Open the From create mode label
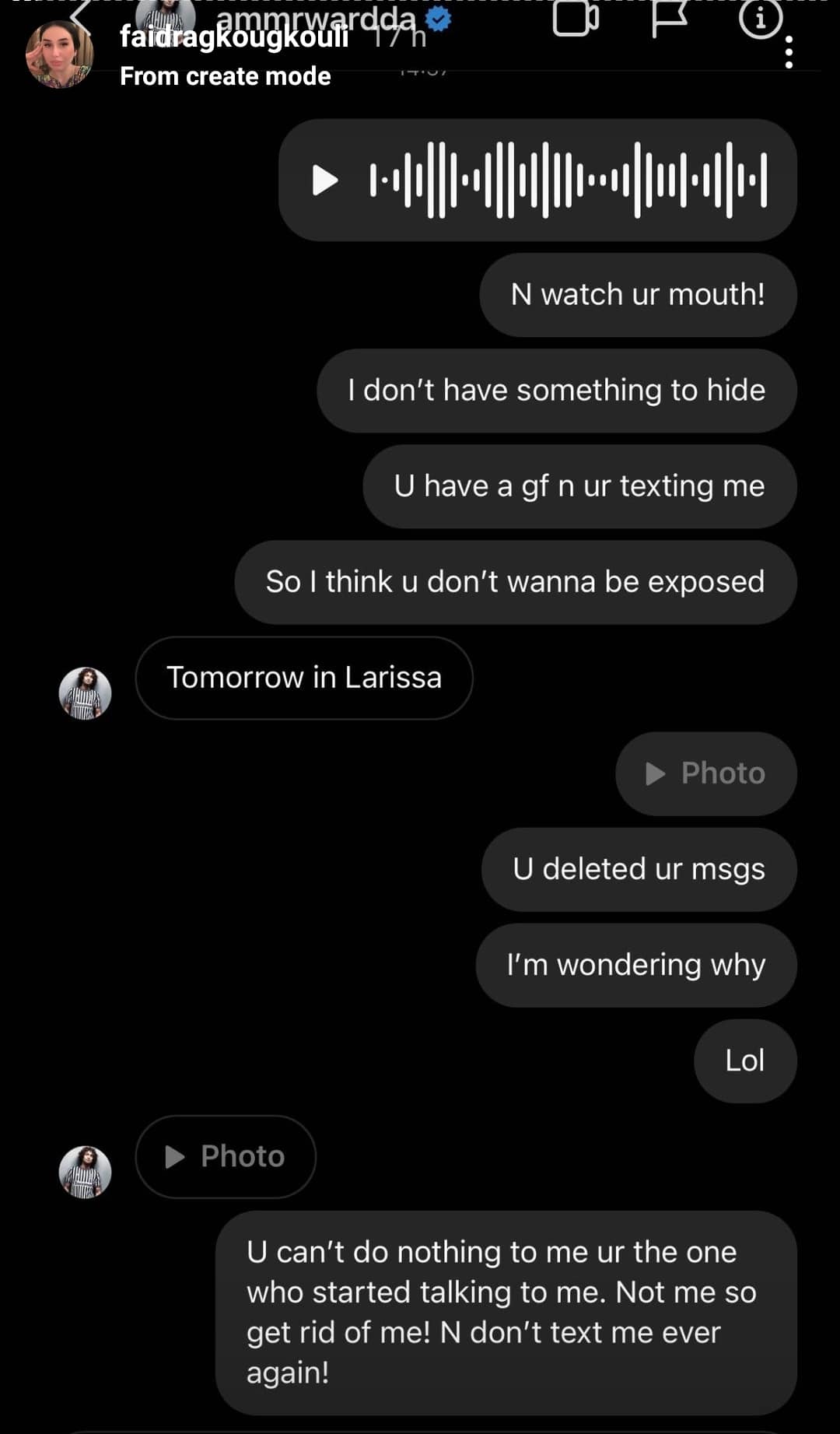Screen dimensions: 840x1434 [225, 76]
